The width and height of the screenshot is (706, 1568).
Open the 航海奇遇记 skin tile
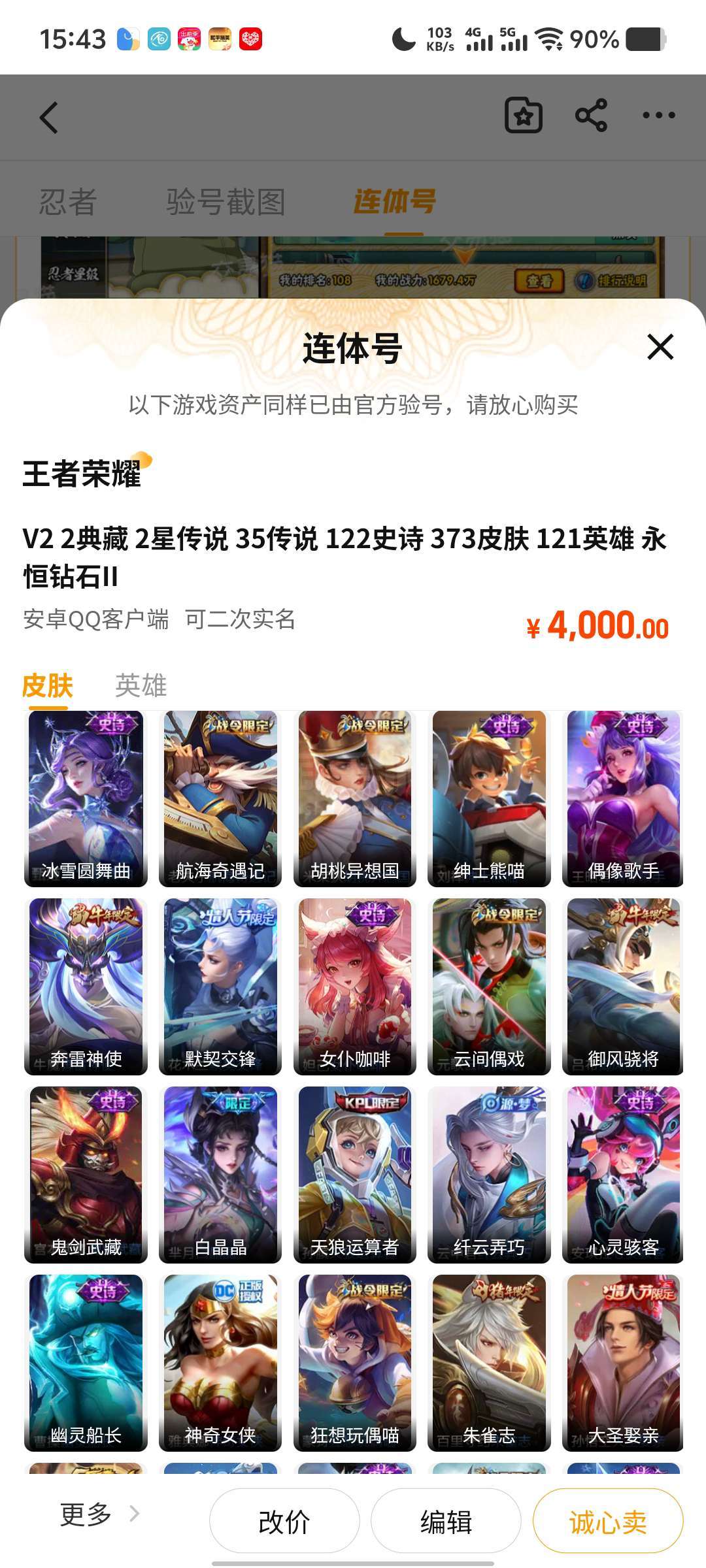point(220,798)
